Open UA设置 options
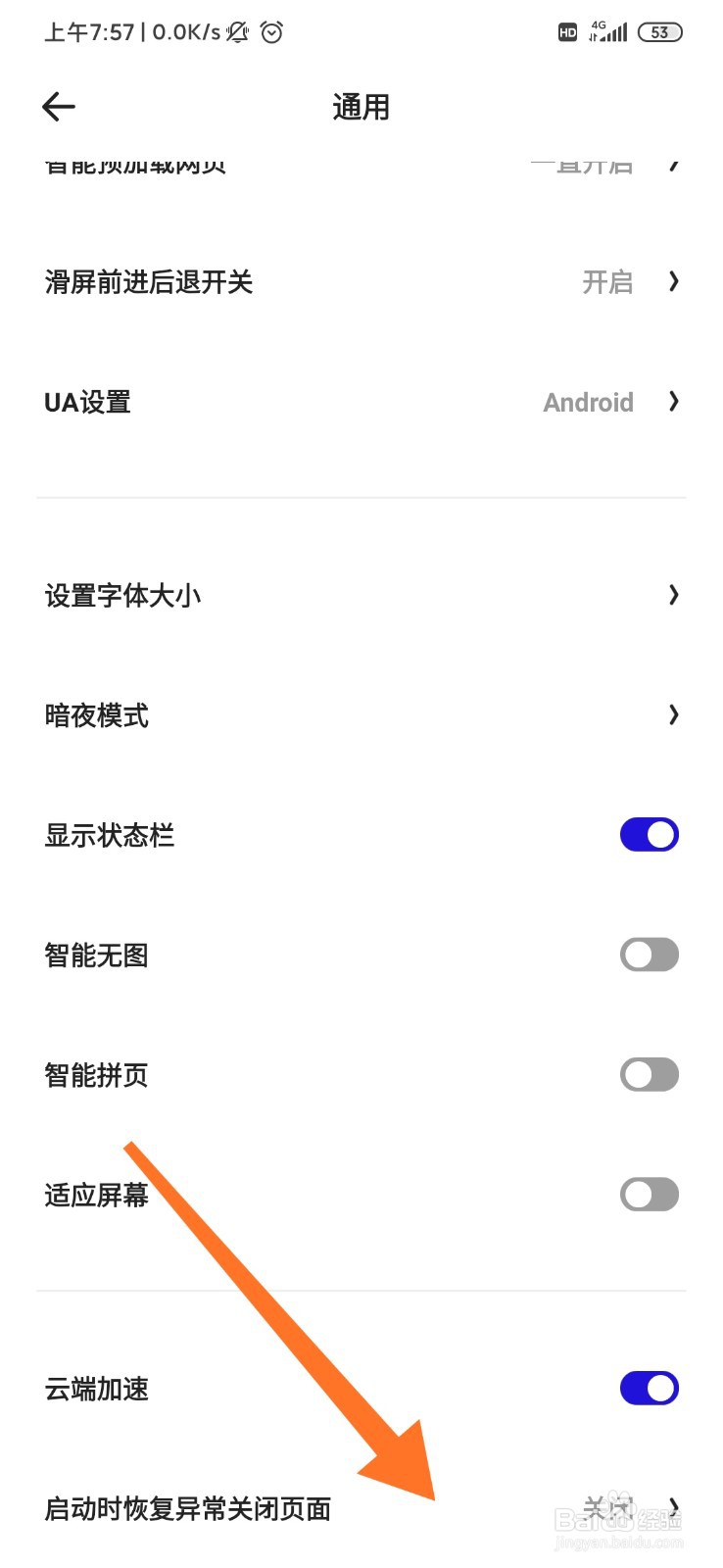Viewport: 723px width, 1568px height. tap(361, 402)
